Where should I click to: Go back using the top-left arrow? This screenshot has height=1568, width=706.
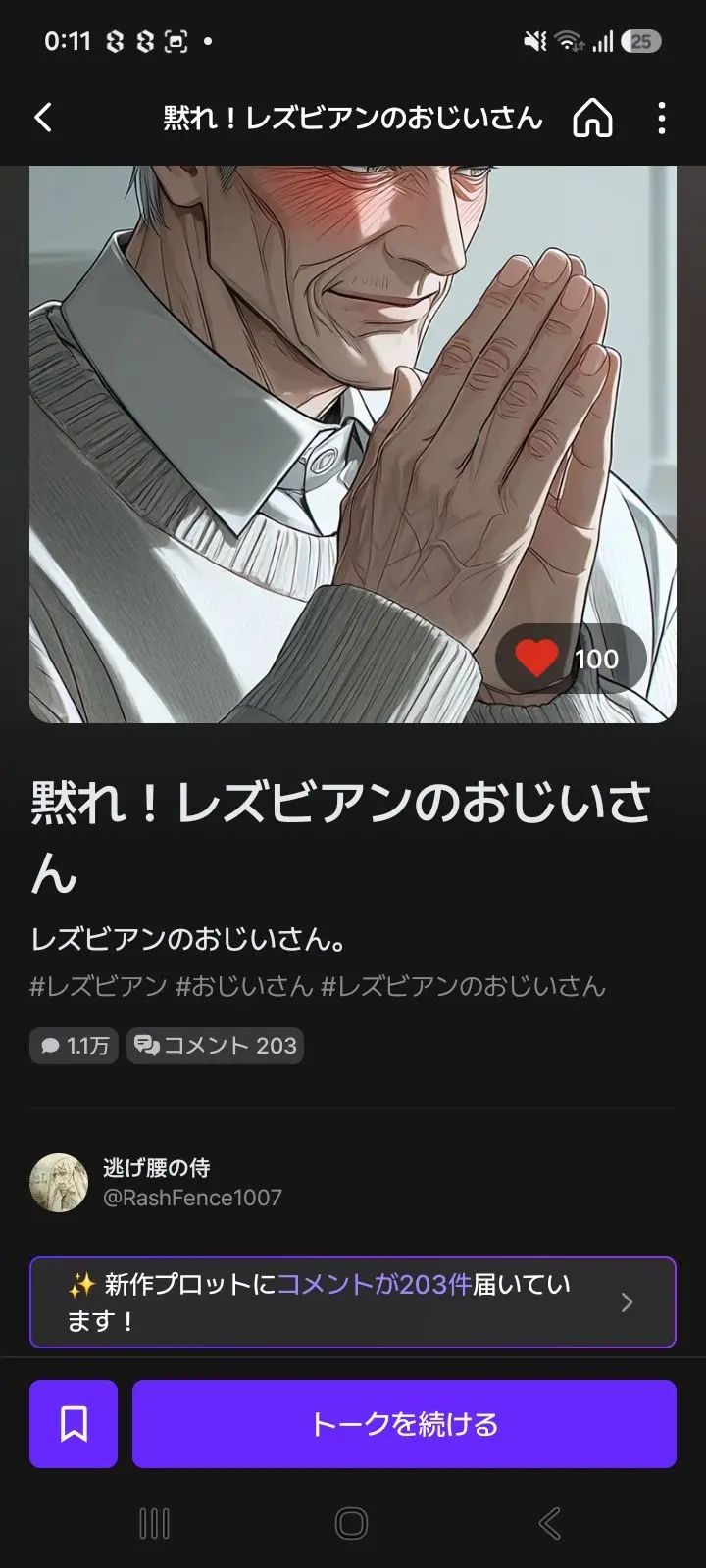click(43, 119)
